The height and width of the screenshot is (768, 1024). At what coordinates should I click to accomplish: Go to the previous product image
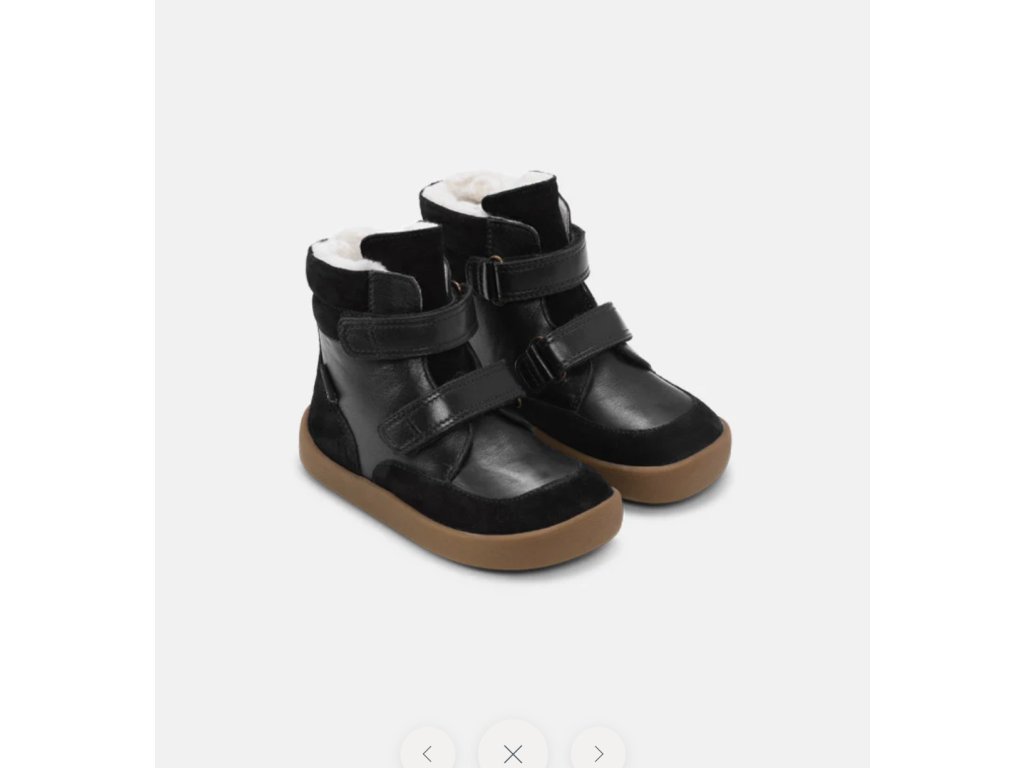point(428,753)
